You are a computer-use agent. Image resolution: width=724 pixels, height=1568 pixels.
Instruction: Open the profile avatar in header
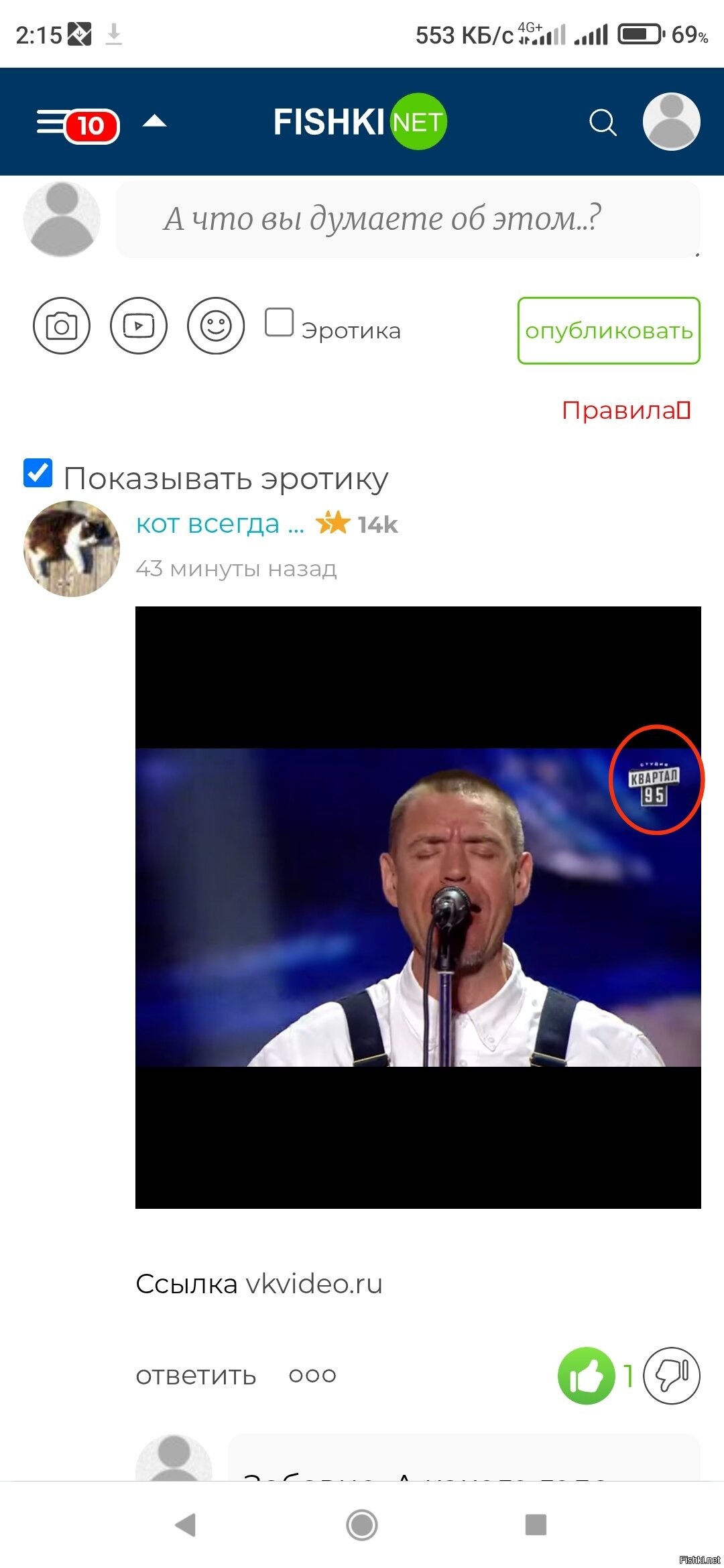[x=671, y=122]
